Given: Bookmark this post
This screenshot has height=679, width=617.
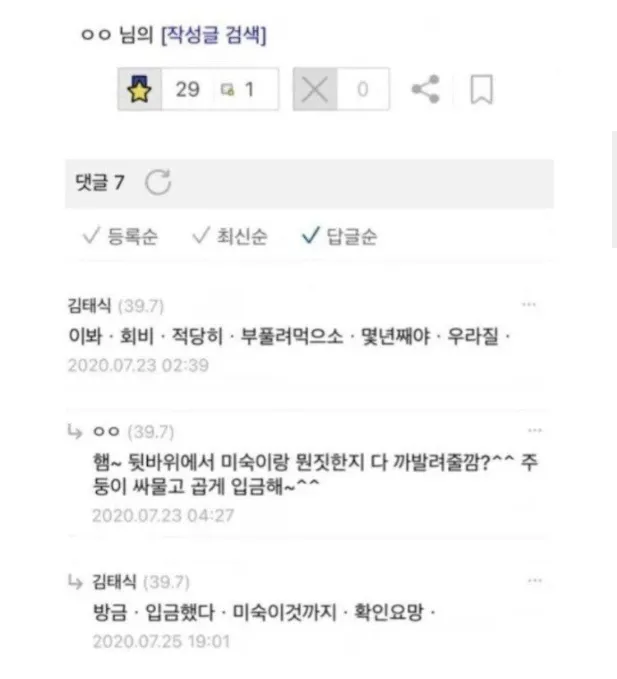Looking at the screenshot, I should click(x=482, y=90).
